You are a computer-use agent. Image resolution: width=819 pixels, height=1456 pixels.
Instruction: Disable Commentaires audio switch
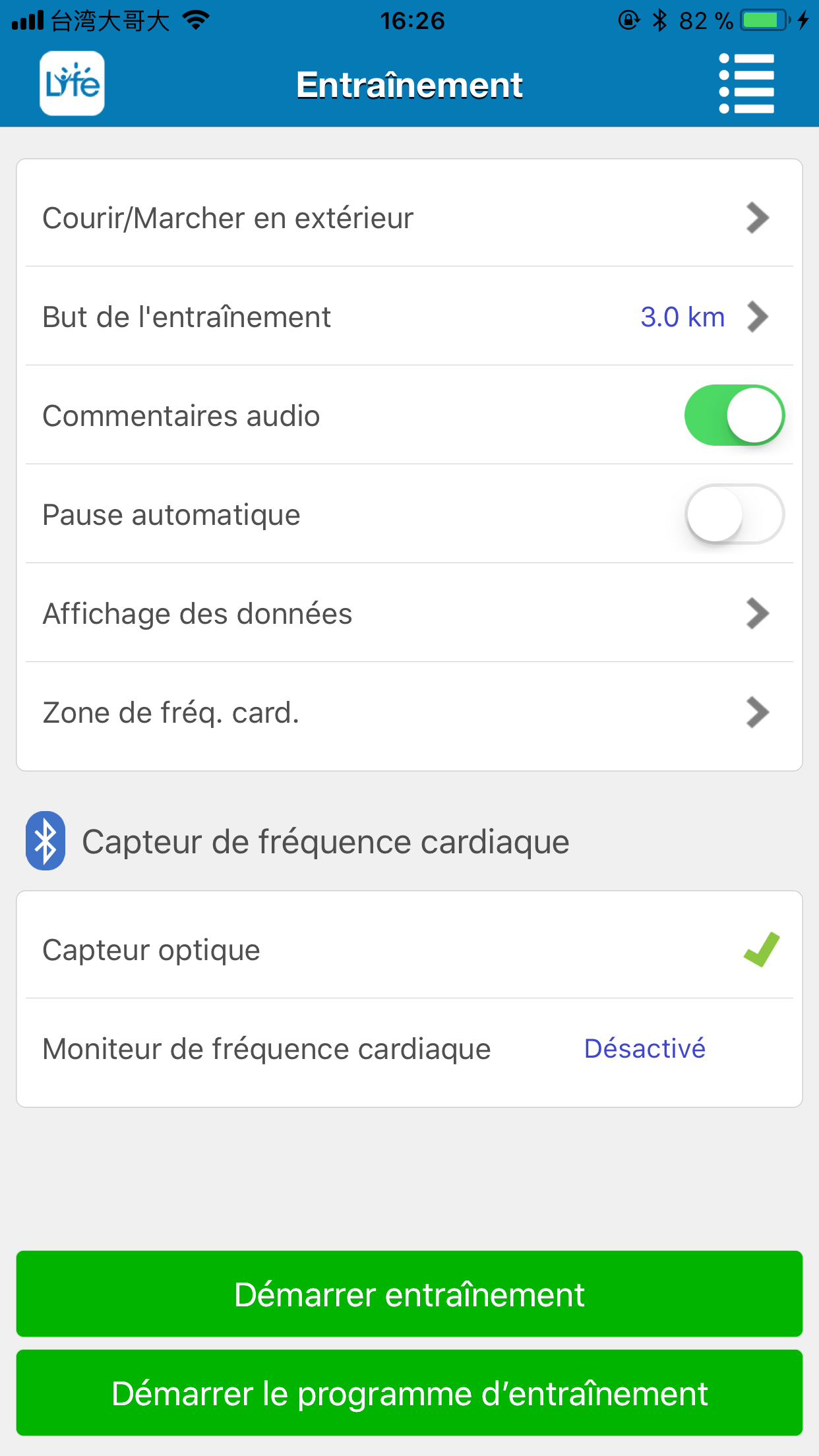(x=735, y=415)
